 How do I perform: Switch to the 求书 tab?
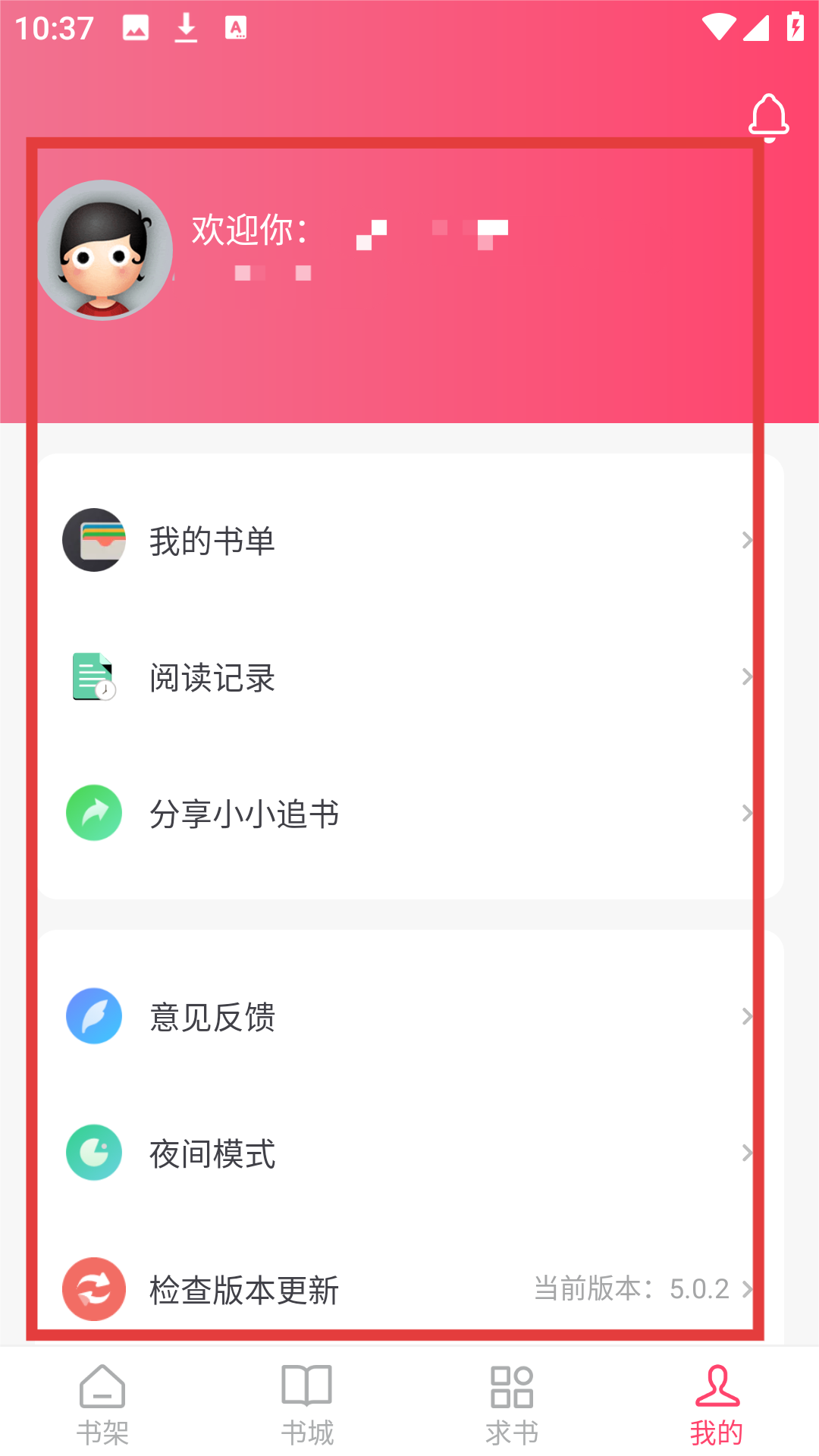point(512,1404)
